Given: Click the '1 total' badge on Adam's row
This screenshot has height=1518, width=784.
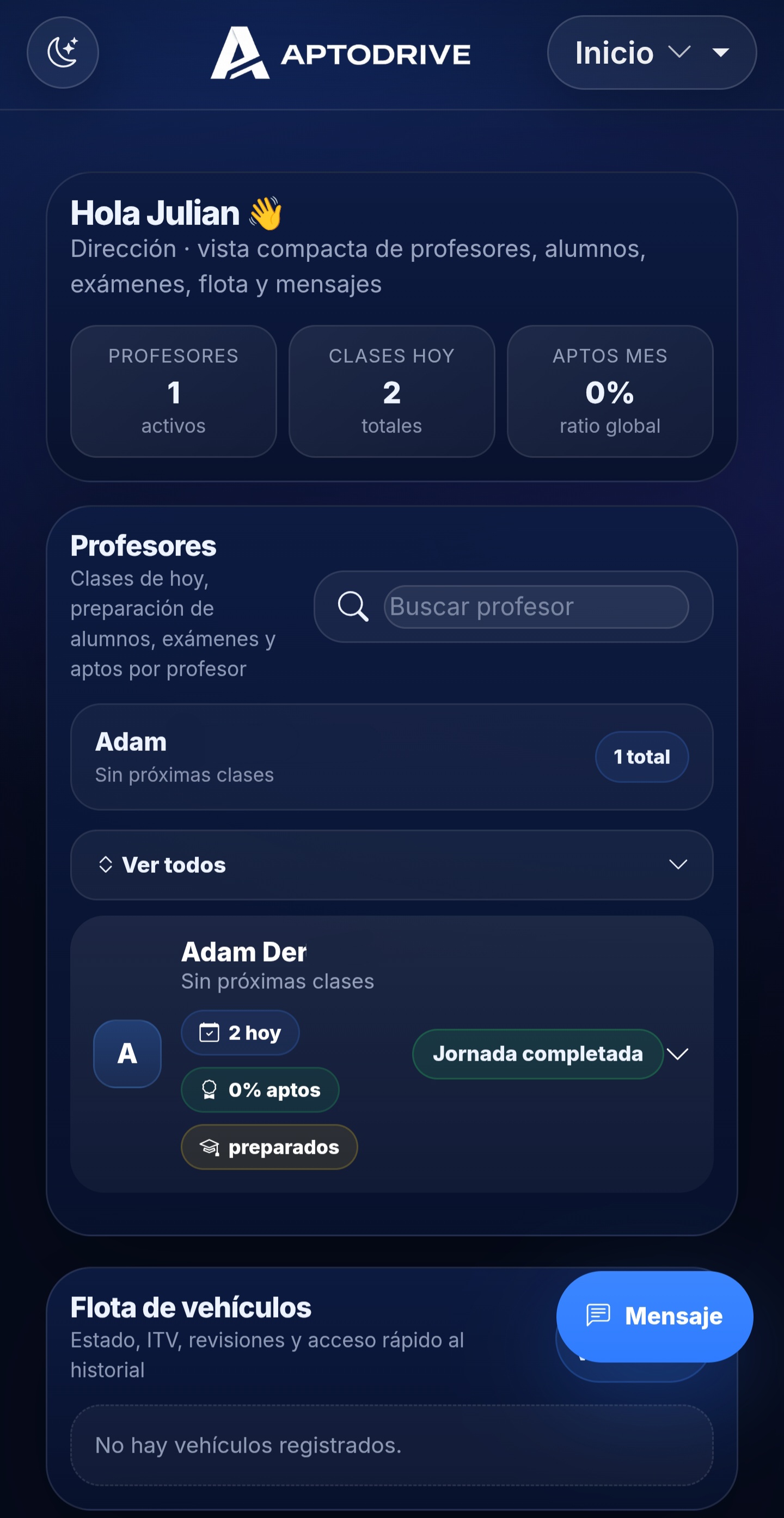Looking at the screenshot, I should point(641,757).
